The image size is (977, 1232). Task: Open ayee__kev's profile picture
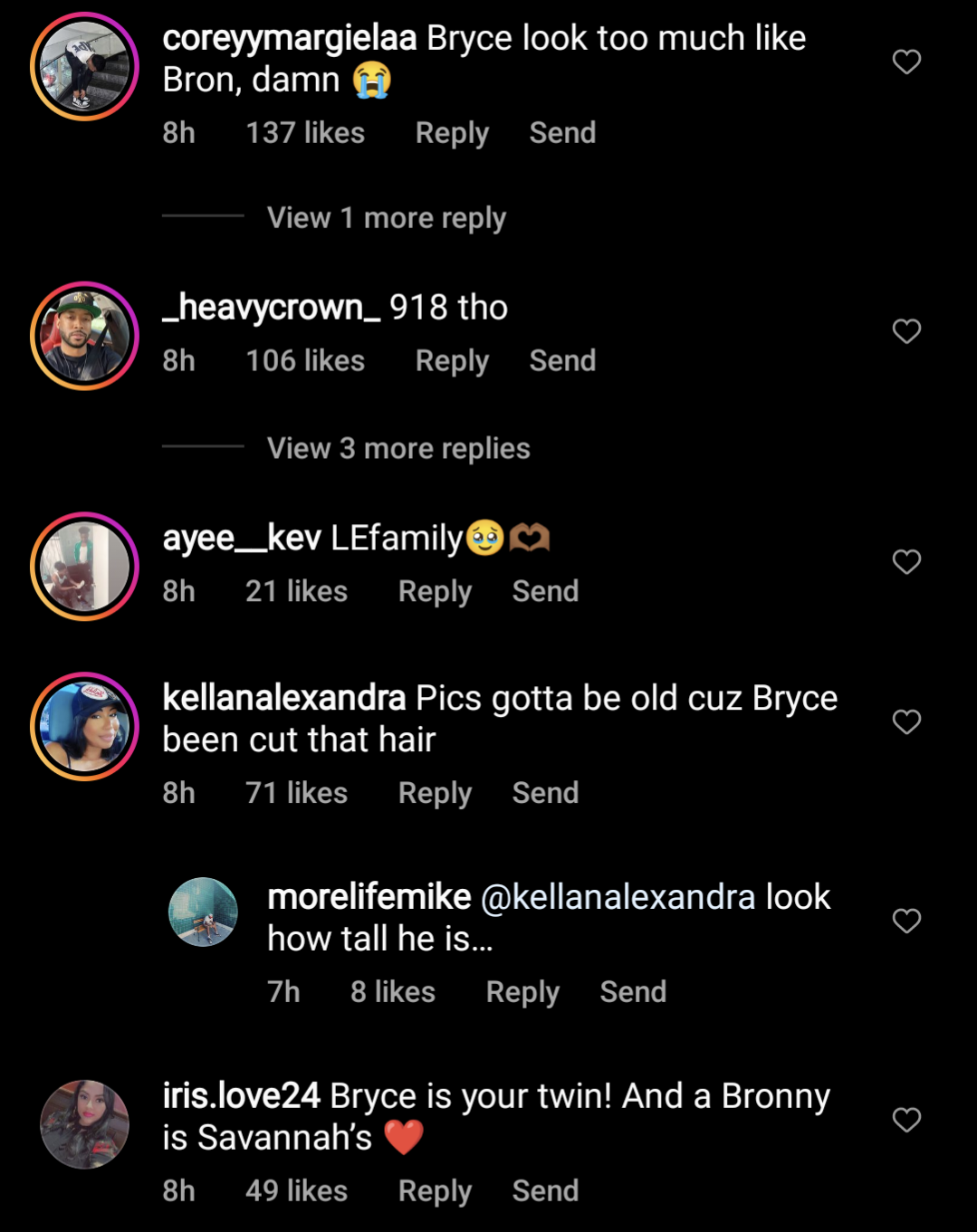click(84, 567)
